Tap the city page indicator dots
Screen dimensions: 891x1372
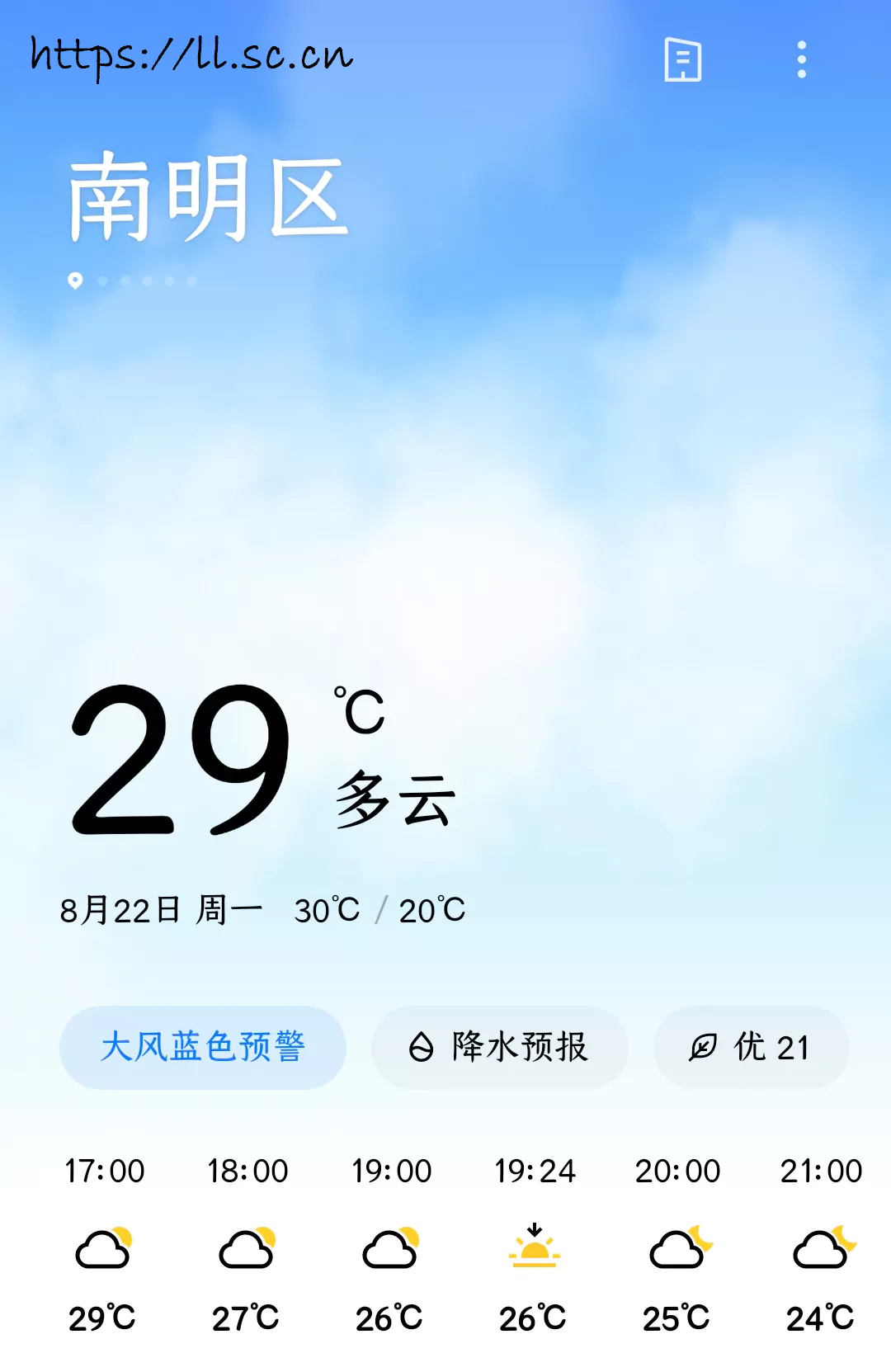pos(134,281)
